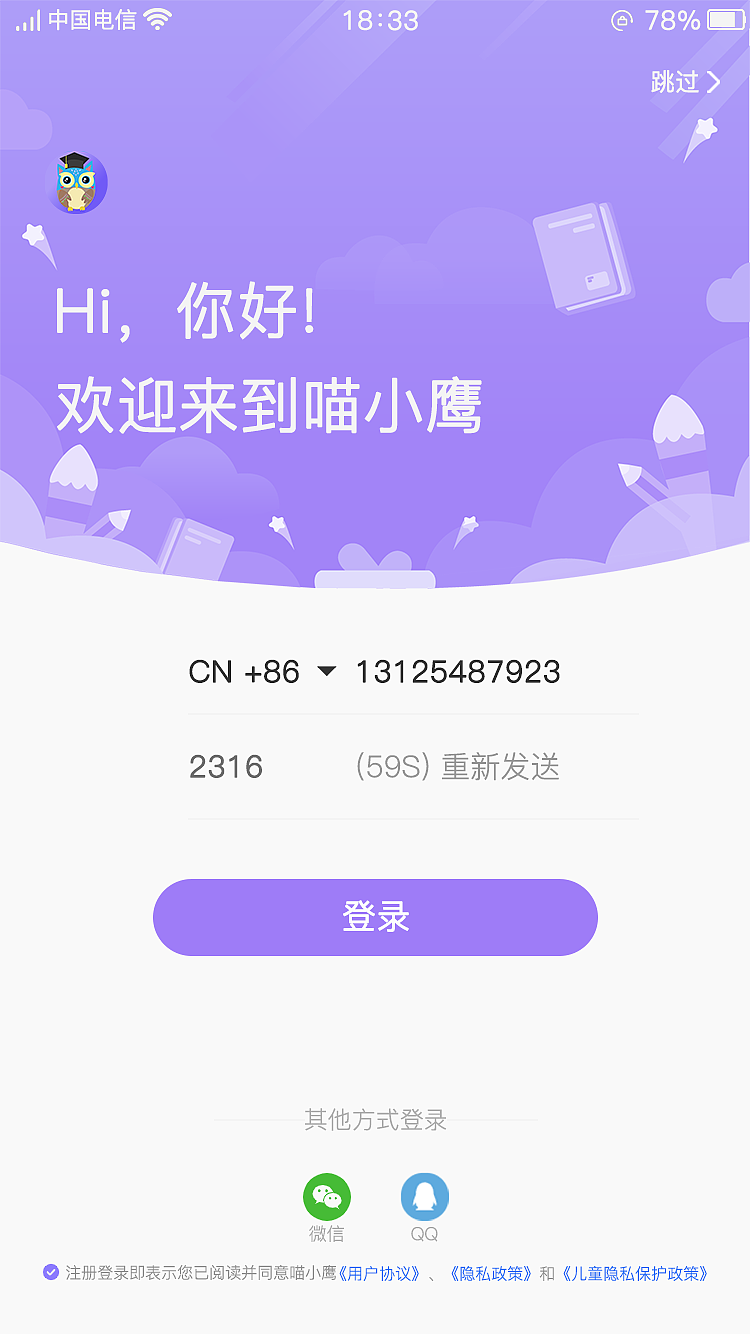Click the phone number input field
Screen dimensions: 750x1334
pos(458,671)
